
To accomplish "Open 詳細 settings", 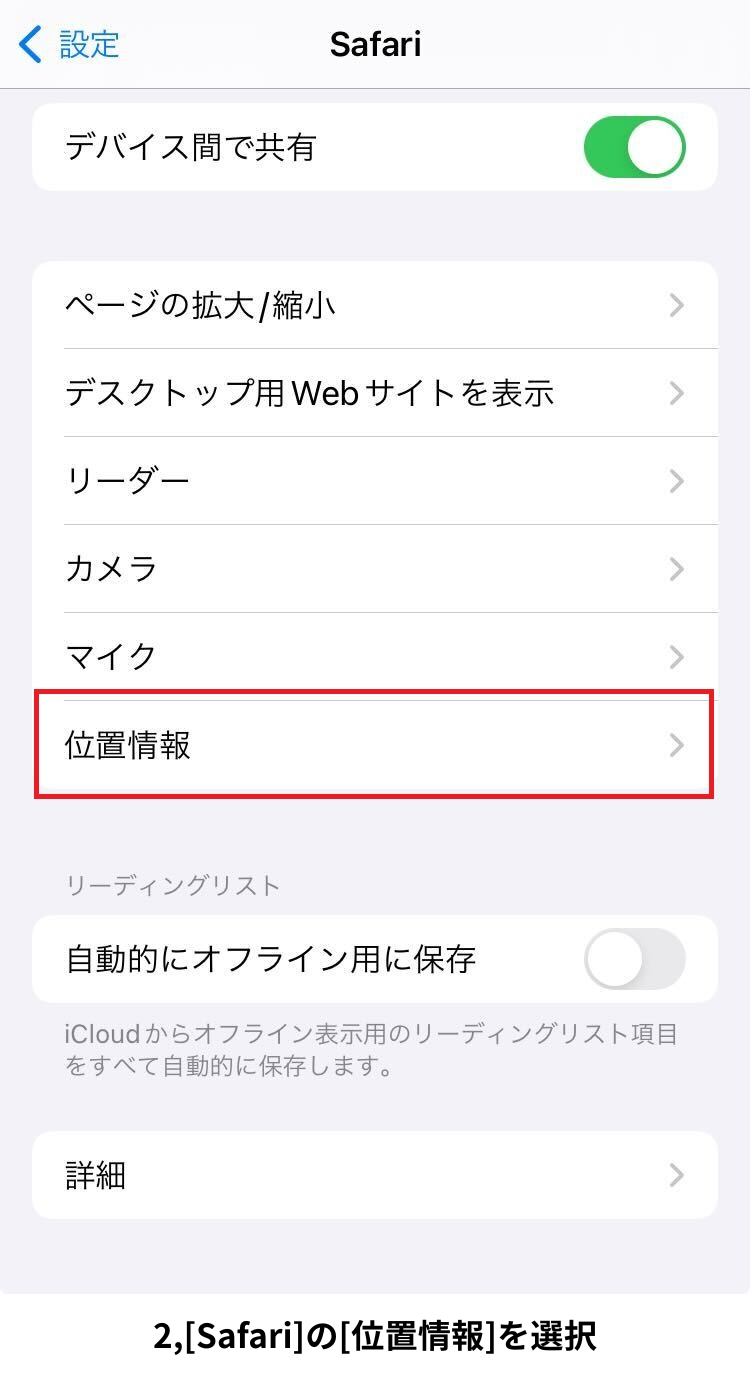I will coord(375,1175).
